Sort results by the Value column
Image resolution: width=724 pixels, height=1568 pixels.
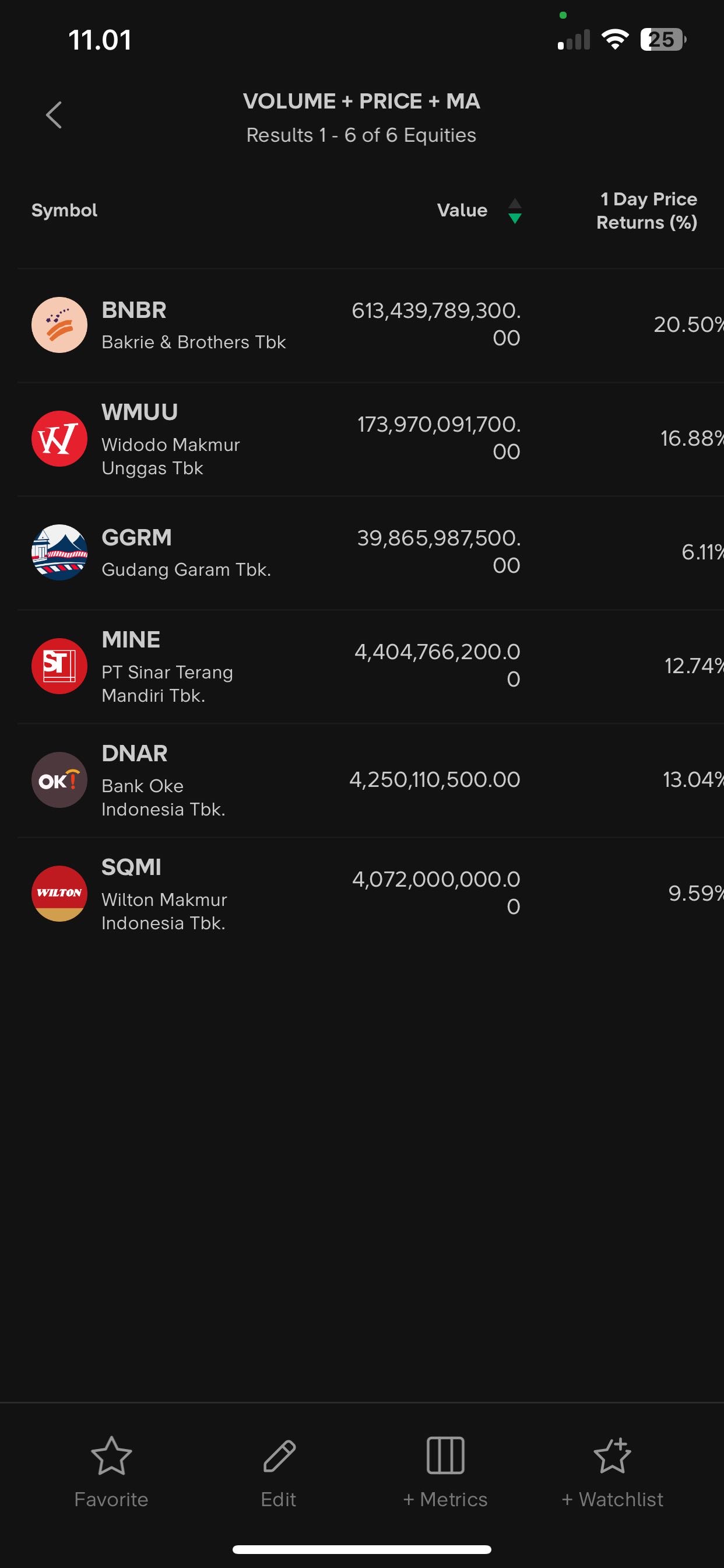(479, 211)
